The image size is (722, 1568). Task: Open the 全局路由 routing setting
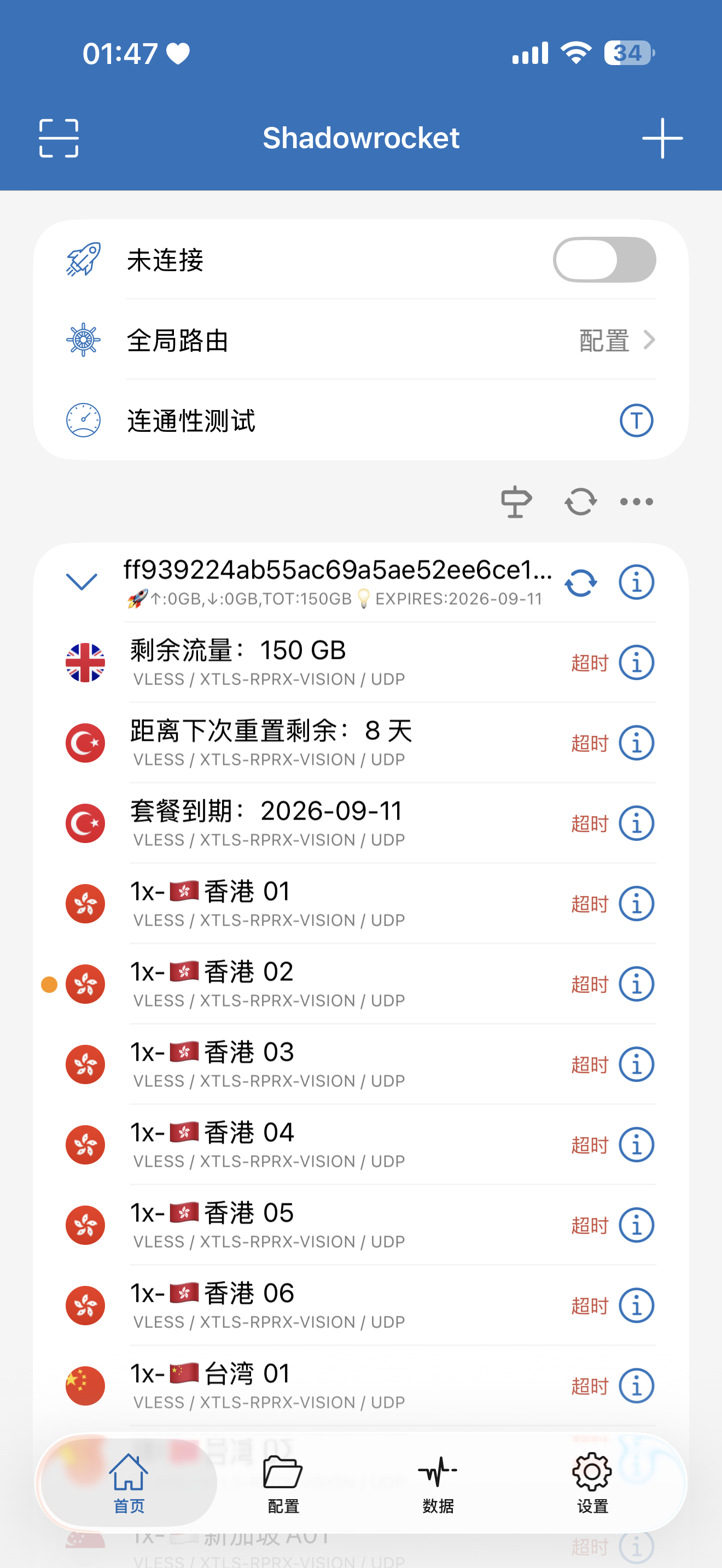coord(361,340)
